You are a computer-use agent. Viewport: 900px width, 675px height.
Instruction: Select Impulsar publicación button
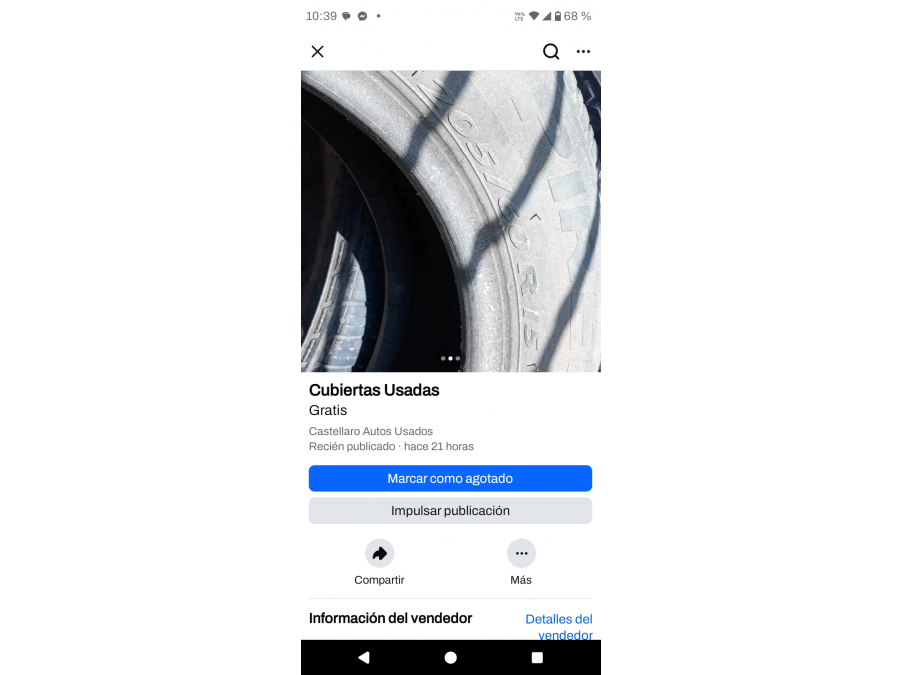[450, 511]
